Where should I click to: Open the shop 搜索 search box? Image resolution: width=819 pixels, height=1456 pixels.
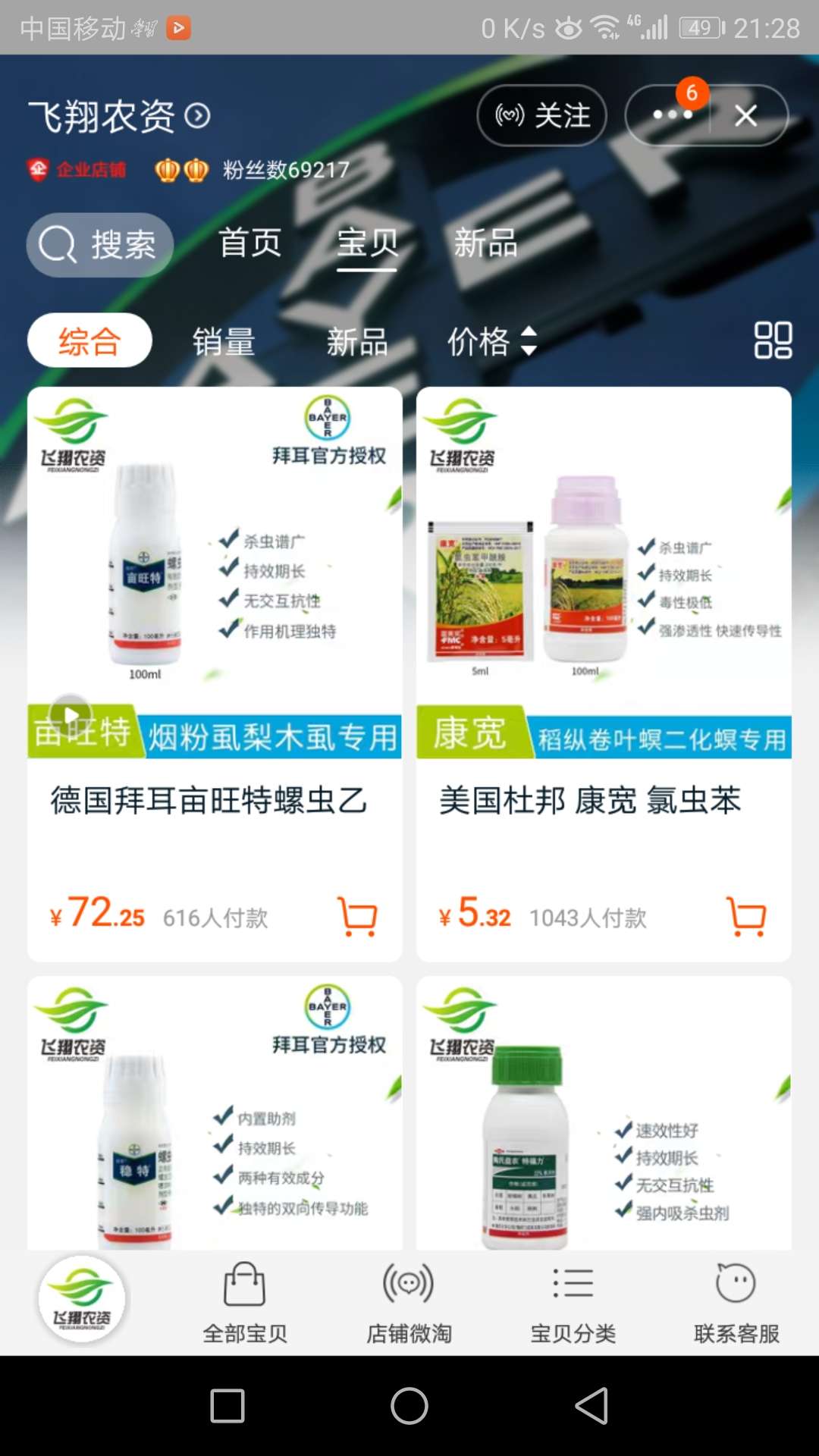coord(100,244)
